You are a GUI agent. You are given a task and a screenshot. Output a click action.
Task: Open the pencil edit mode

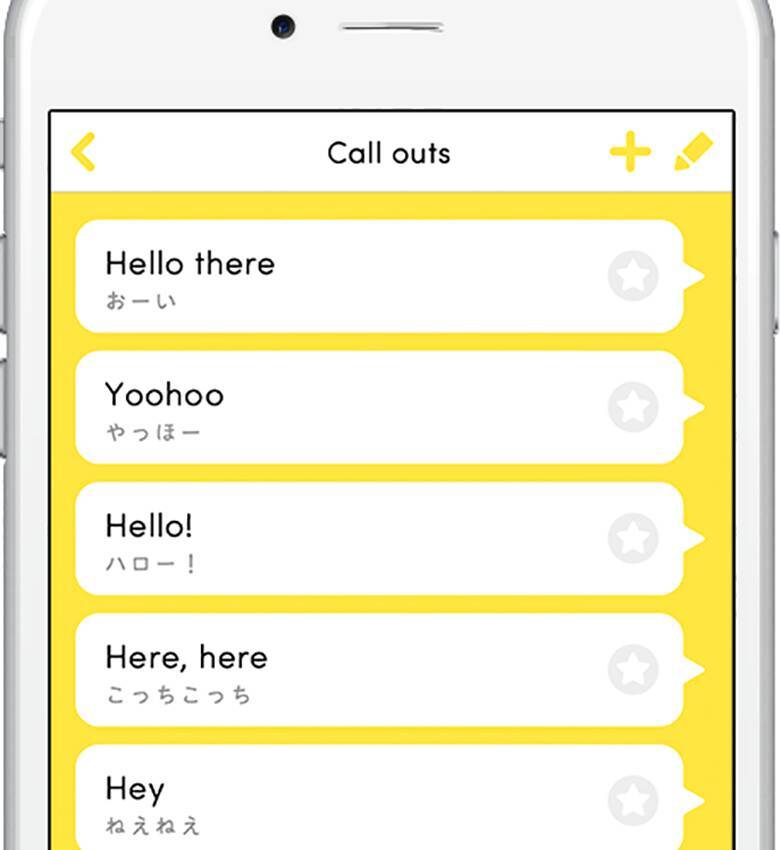point(693,153)
